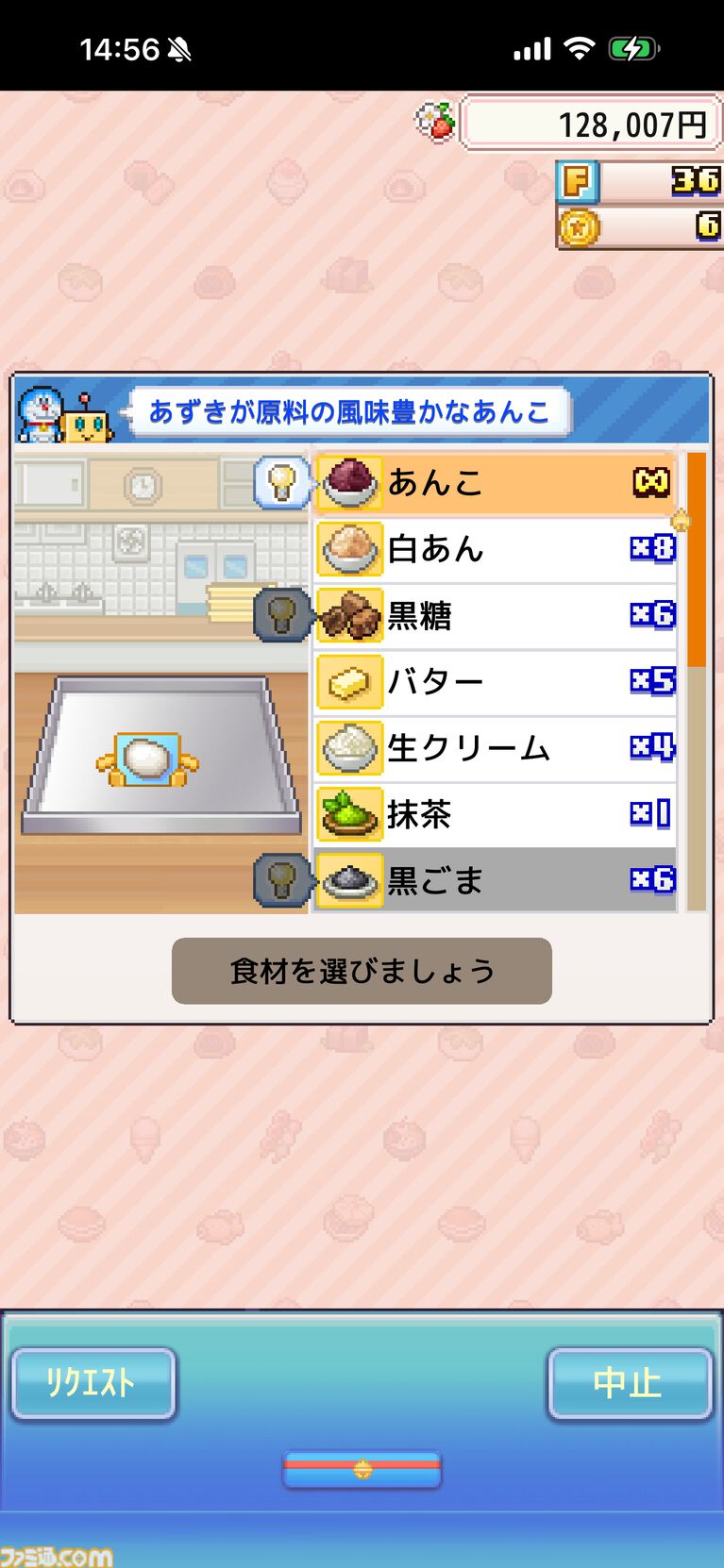
Task: Tap the lightbulb hint beside 黒ごま
Action: [281, 879]
